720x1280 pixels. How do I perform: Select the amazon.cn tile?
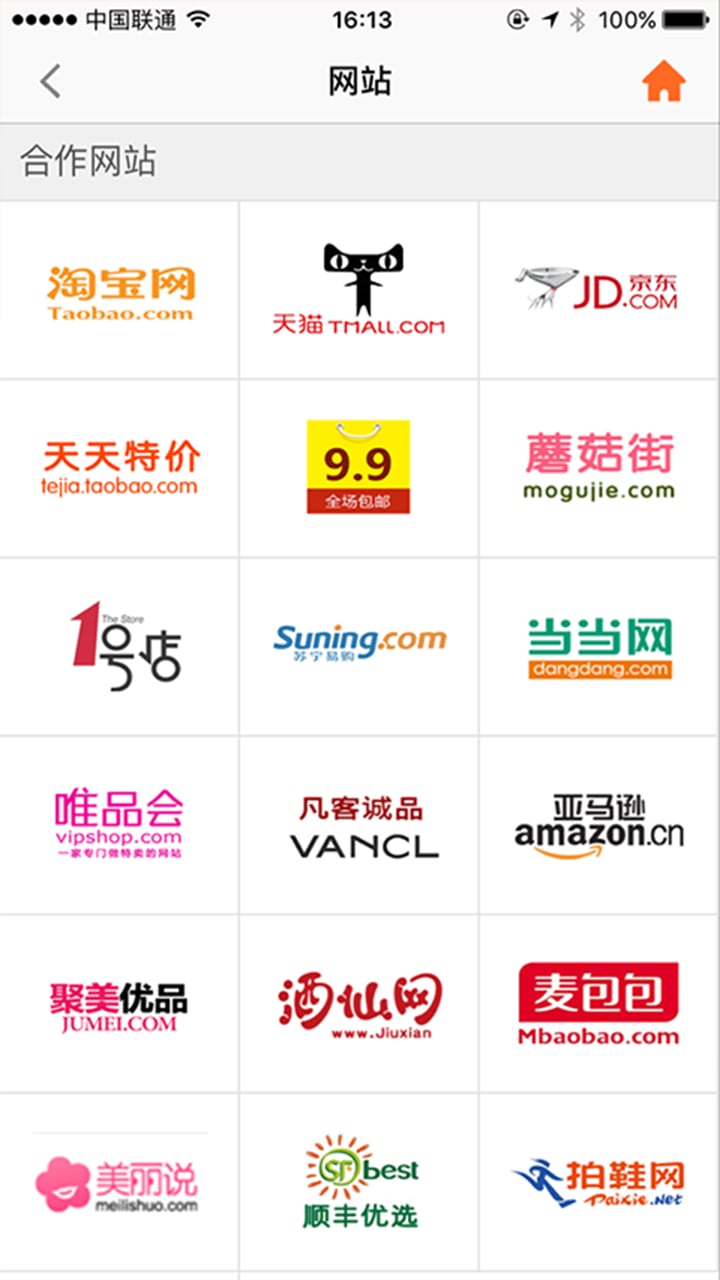point(600,824)
